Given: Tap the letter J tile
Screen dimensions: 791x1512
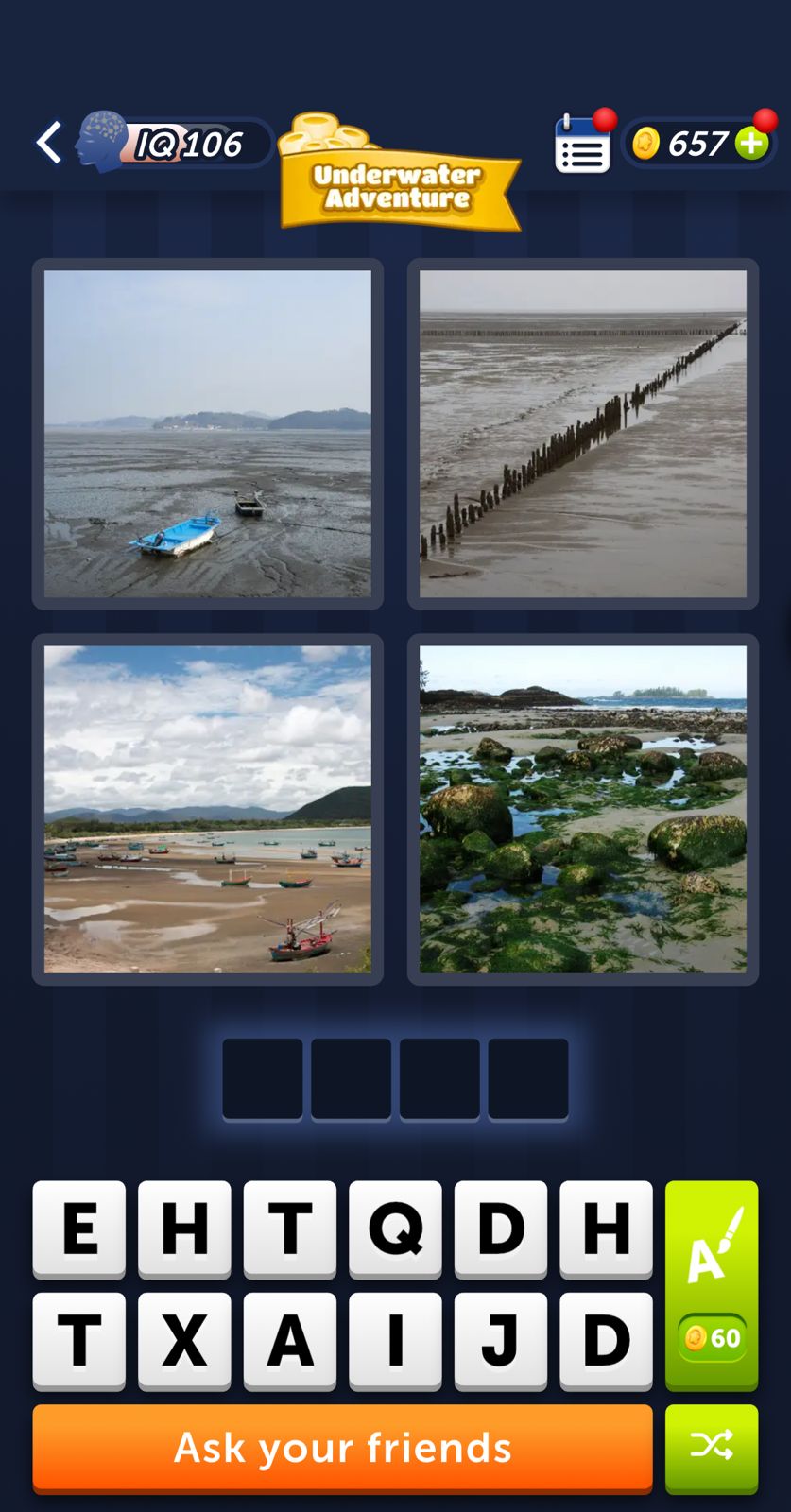Looking at the screenshot, I should click(500, 1337).
